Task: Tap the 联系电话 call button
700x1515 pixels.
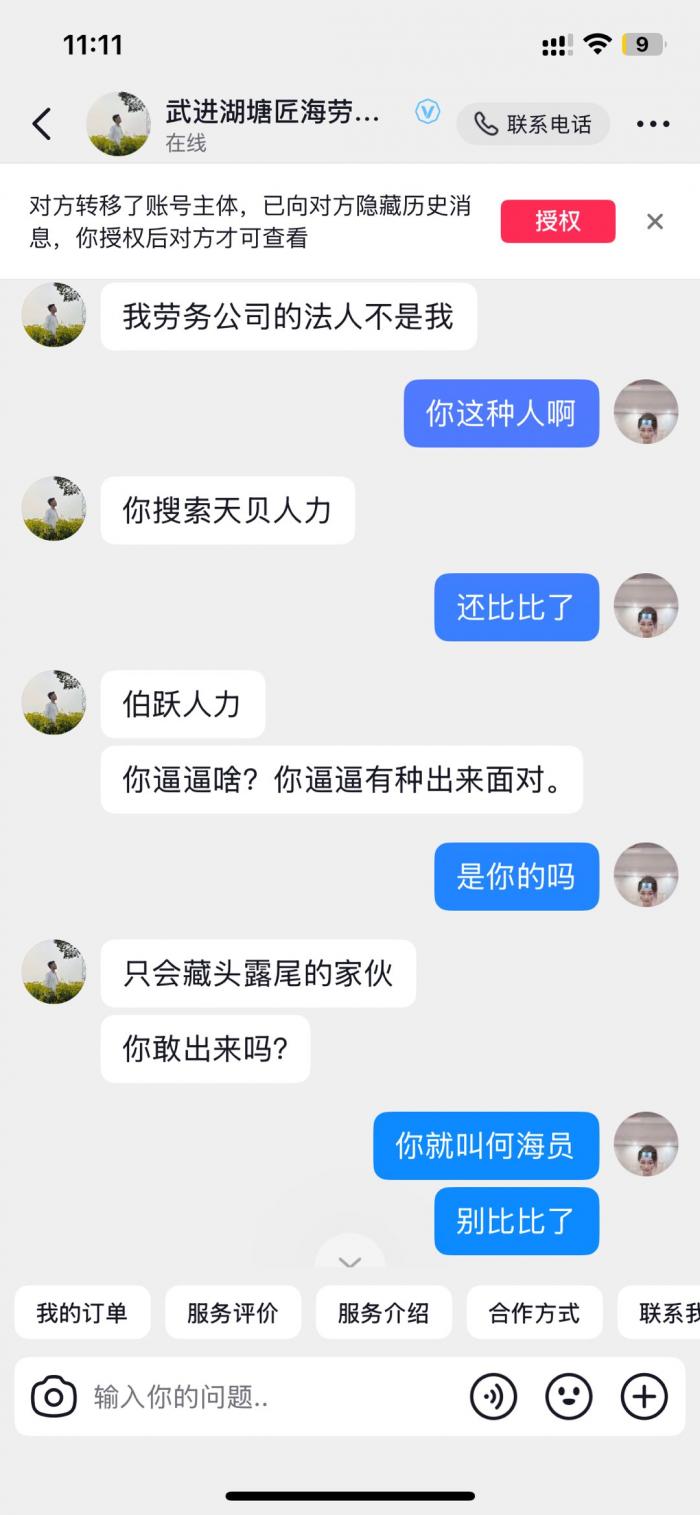Action: click(x=533, y=125)
